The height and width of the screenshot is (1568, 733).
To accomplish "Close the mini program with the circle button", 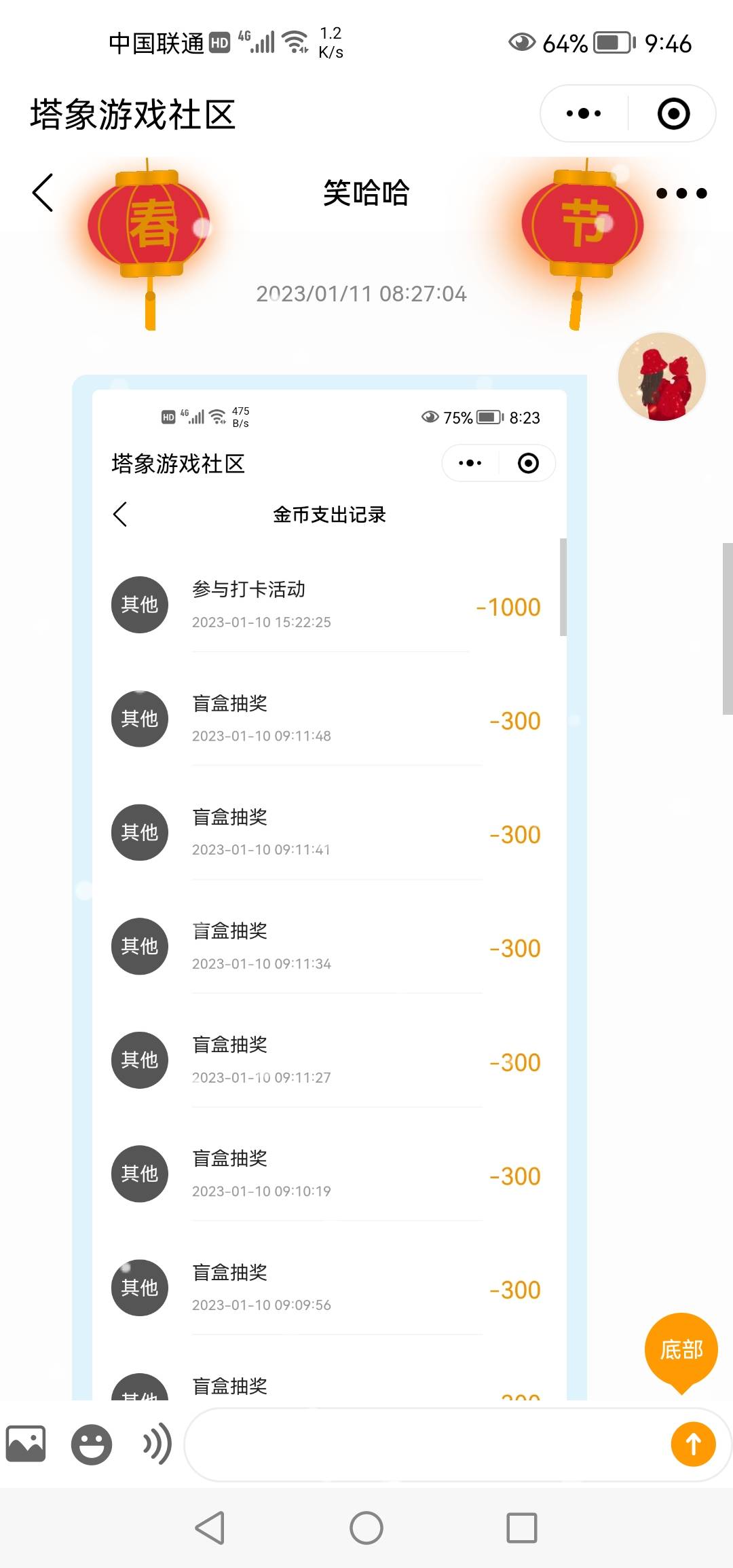I will 673,114.
